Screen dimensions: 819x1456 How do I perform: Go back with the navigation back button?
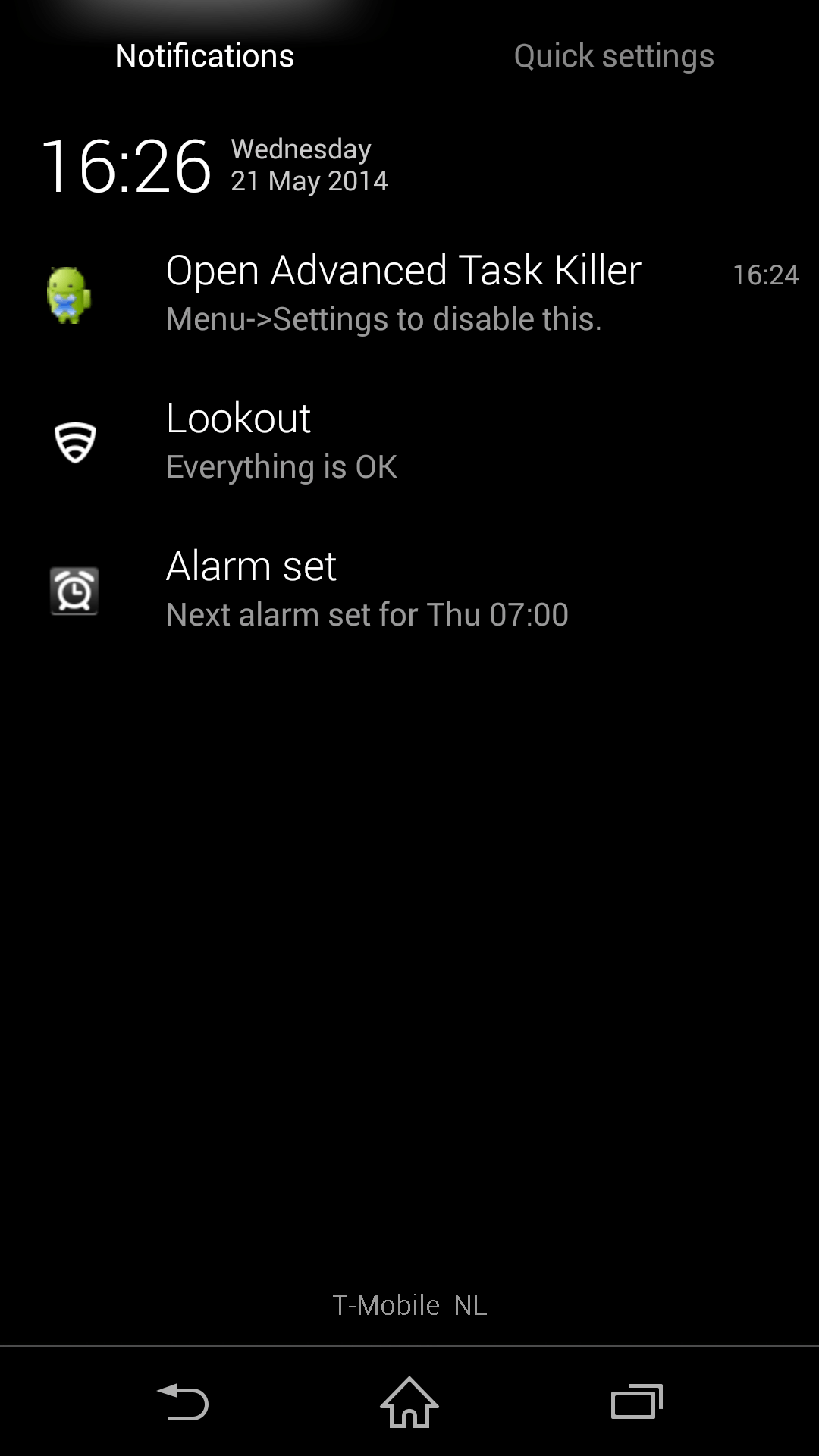click(x=182, y=1402)
